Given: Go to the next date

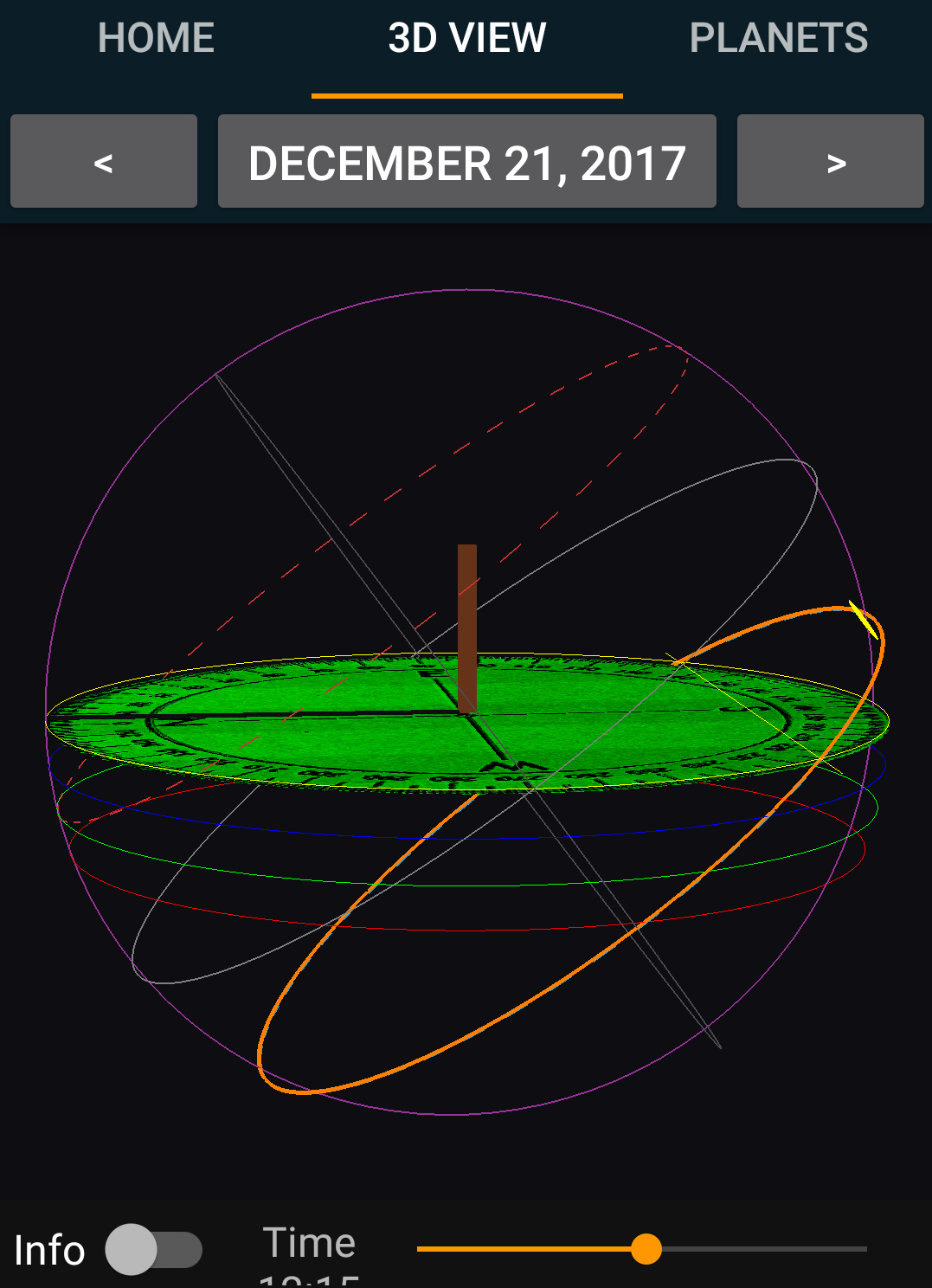Looking at the screenshot, I should tap(830, 162).
